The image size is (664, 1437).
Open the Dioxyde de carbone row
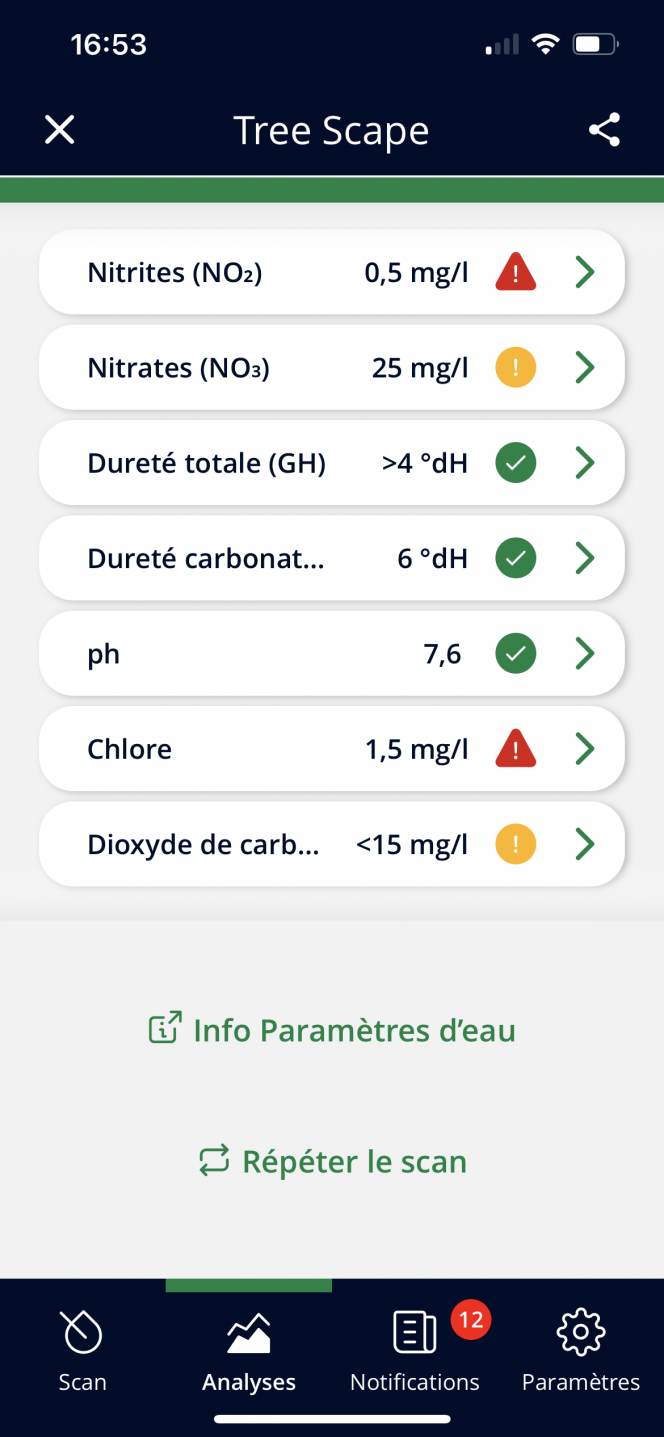(332, 845)
